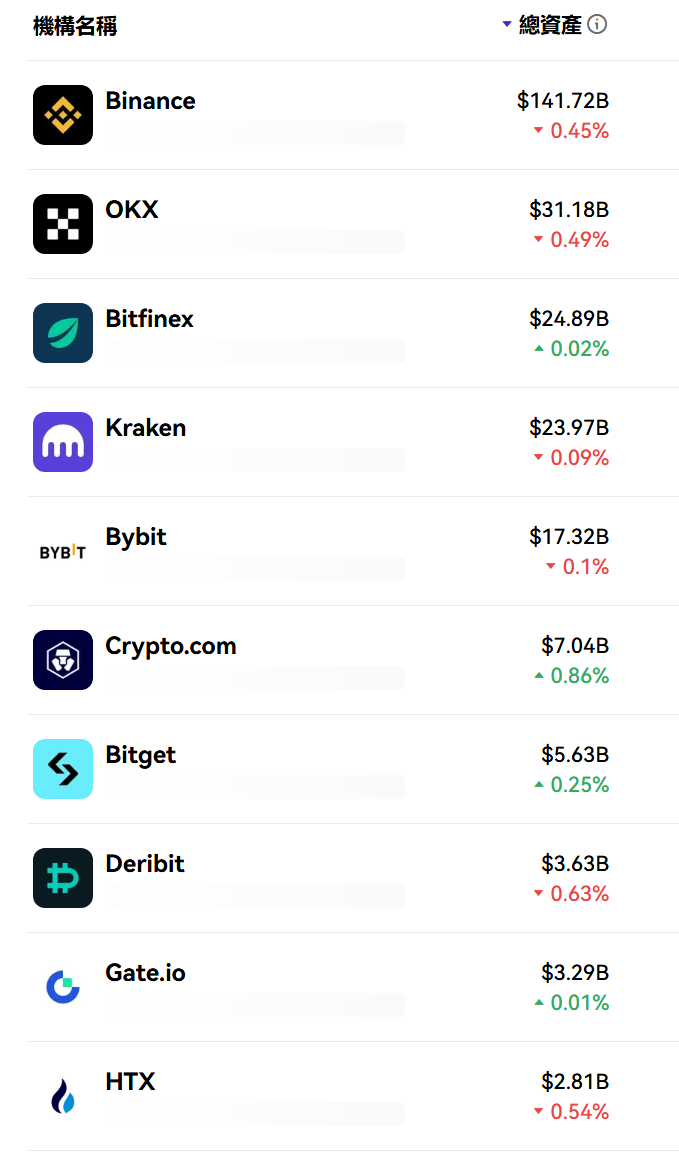This screenshot has width=679, height=1162.
Task: Open the OKX exchange details
Action: pos(132,210)
